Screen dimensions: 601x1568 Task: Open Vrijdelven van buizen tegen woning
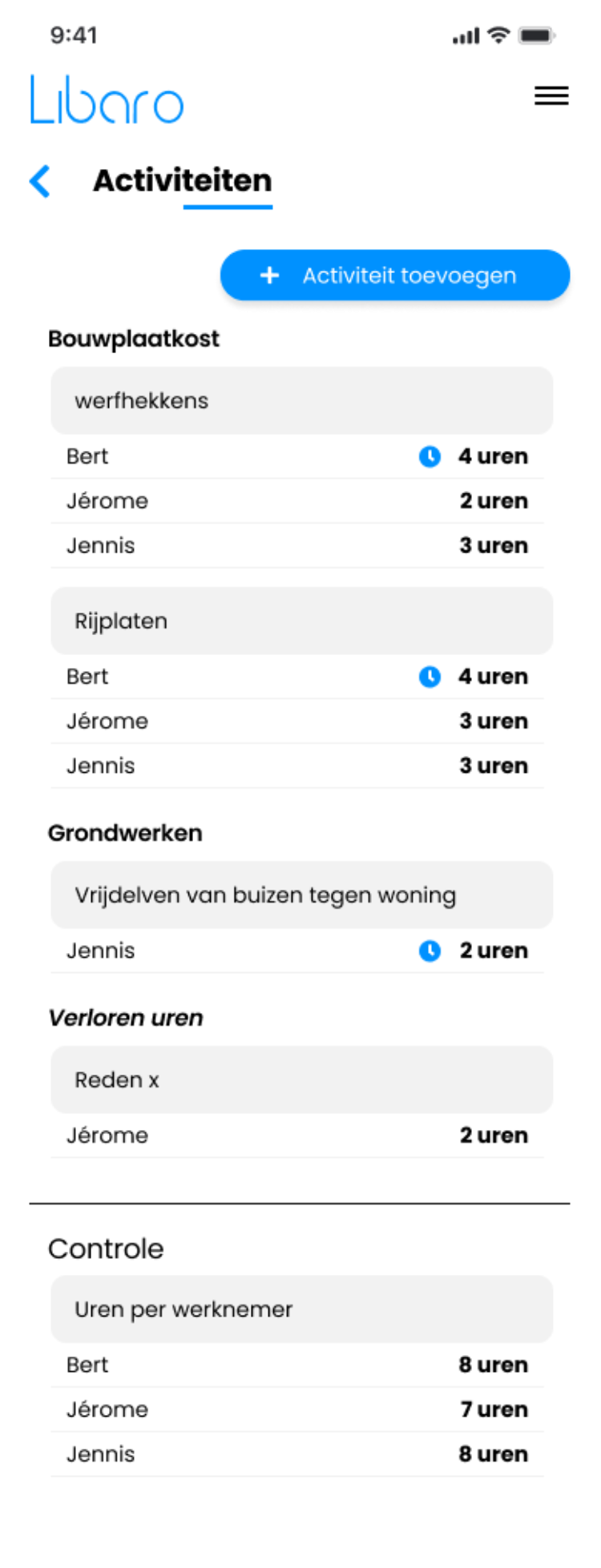pos(301,895)
